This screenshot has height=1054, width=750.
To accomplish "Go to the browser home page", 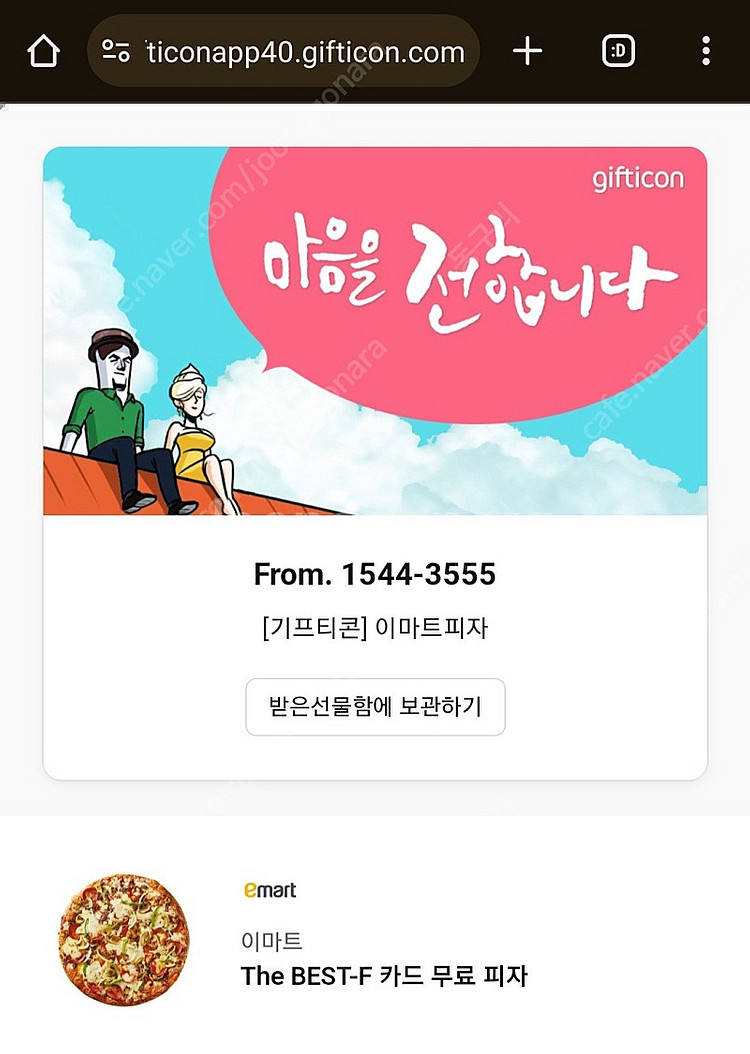I will pyautogui.click(x=43, y=51).
